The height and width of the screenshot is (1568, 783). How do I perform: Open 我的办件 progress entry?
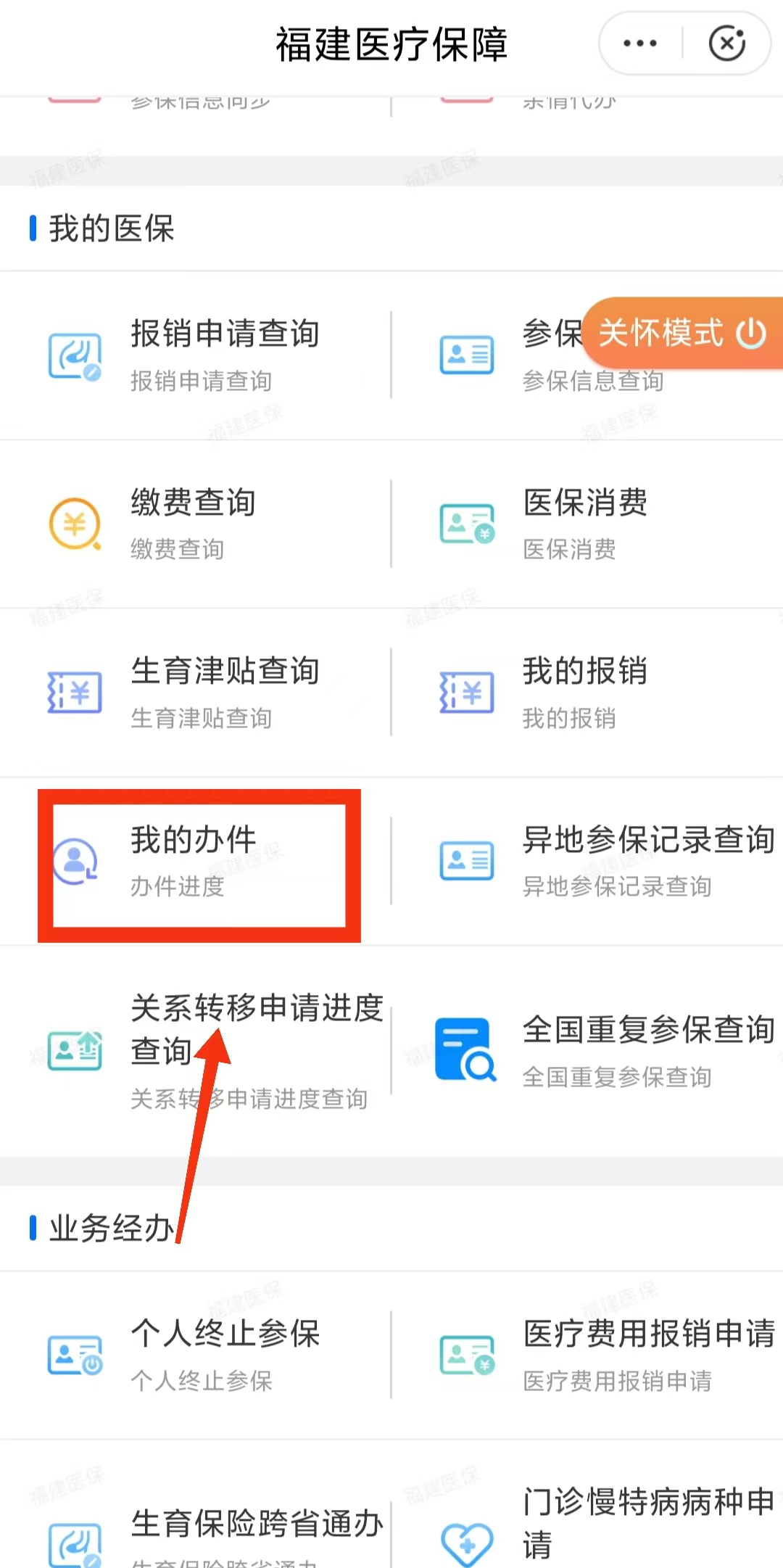[196, 862]
